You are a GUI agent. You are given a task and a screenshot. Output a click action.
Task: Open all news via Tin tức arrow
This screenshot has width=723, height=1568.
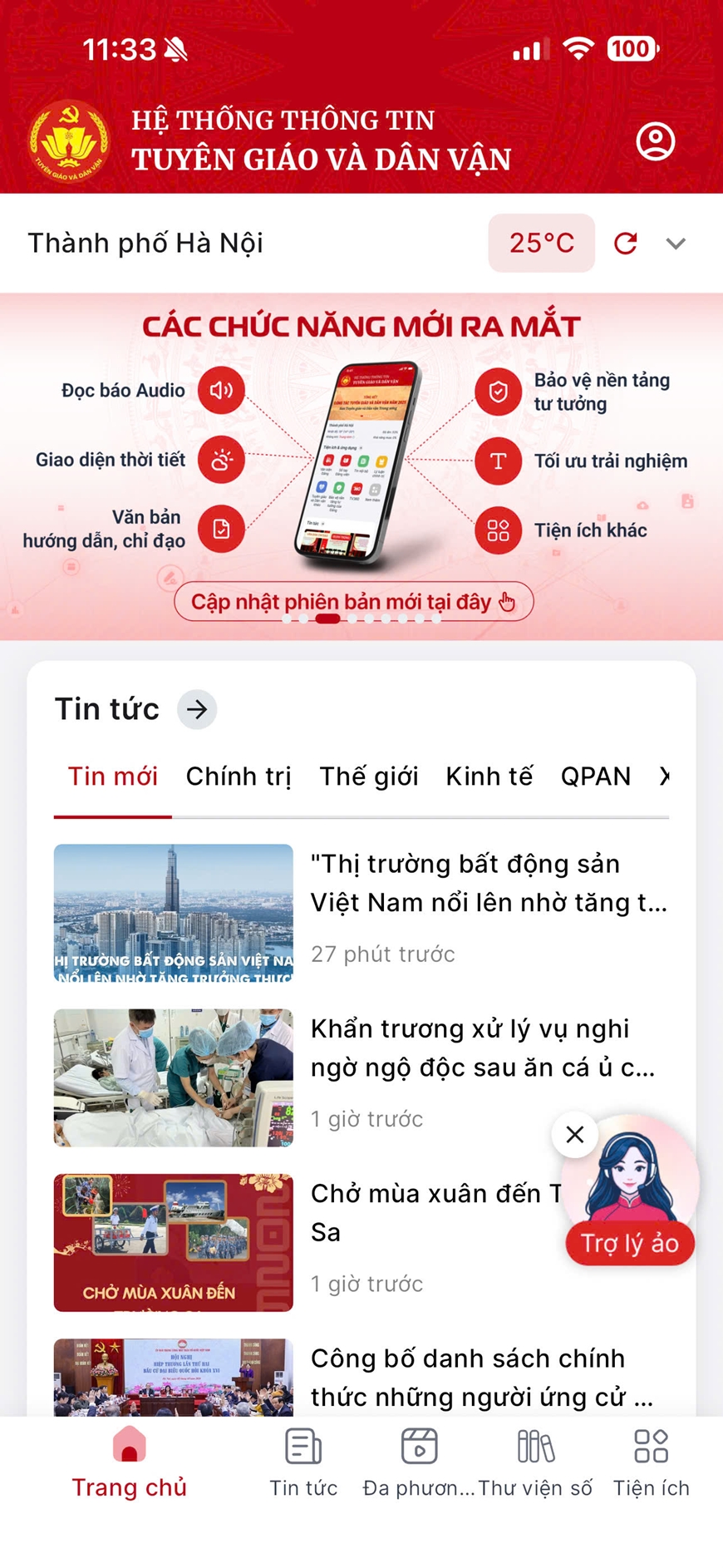pyautogui.click(x=197, y=709)
